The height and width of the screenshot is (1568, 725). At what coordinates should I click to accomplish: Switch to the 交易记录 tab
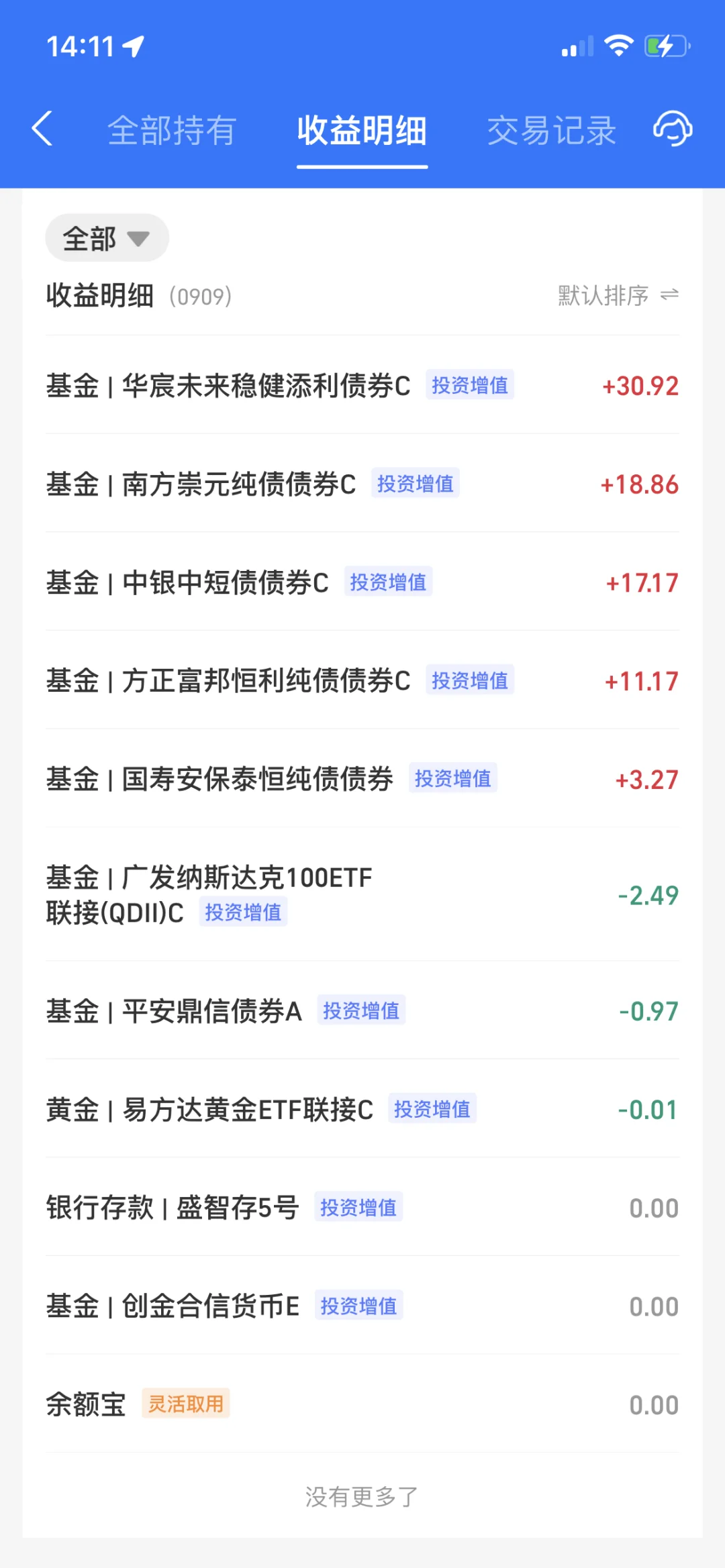click(552, 129)
